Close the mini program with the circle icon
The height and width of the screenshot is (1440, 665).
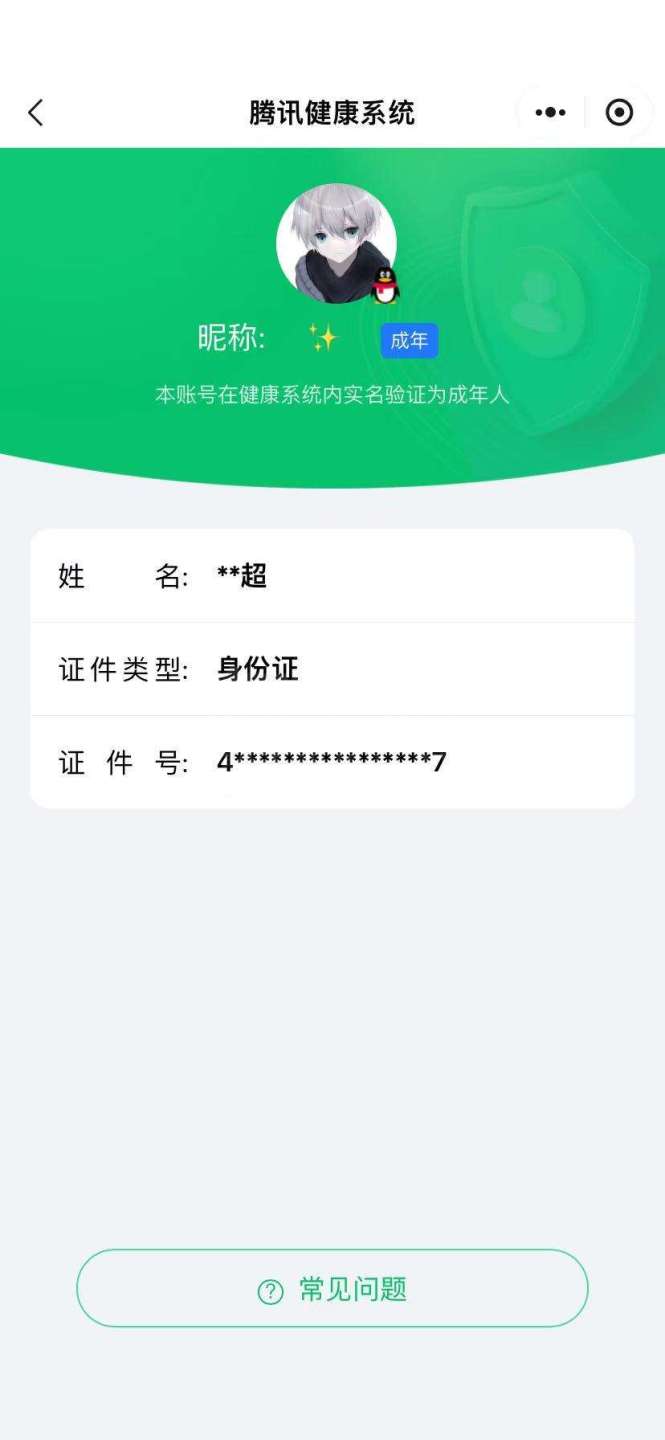pyautogui.click(x=619, y=113)
